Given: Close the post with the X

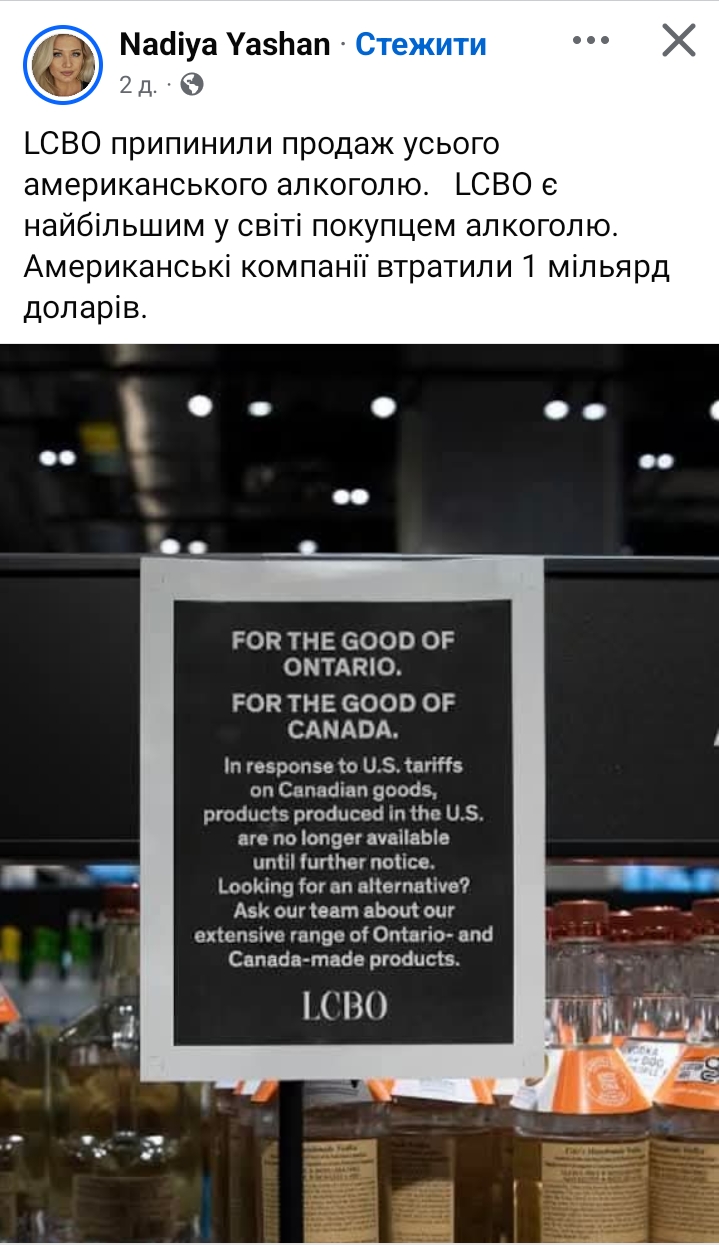Looking at the screenshot, I should (x=679, y=41).
